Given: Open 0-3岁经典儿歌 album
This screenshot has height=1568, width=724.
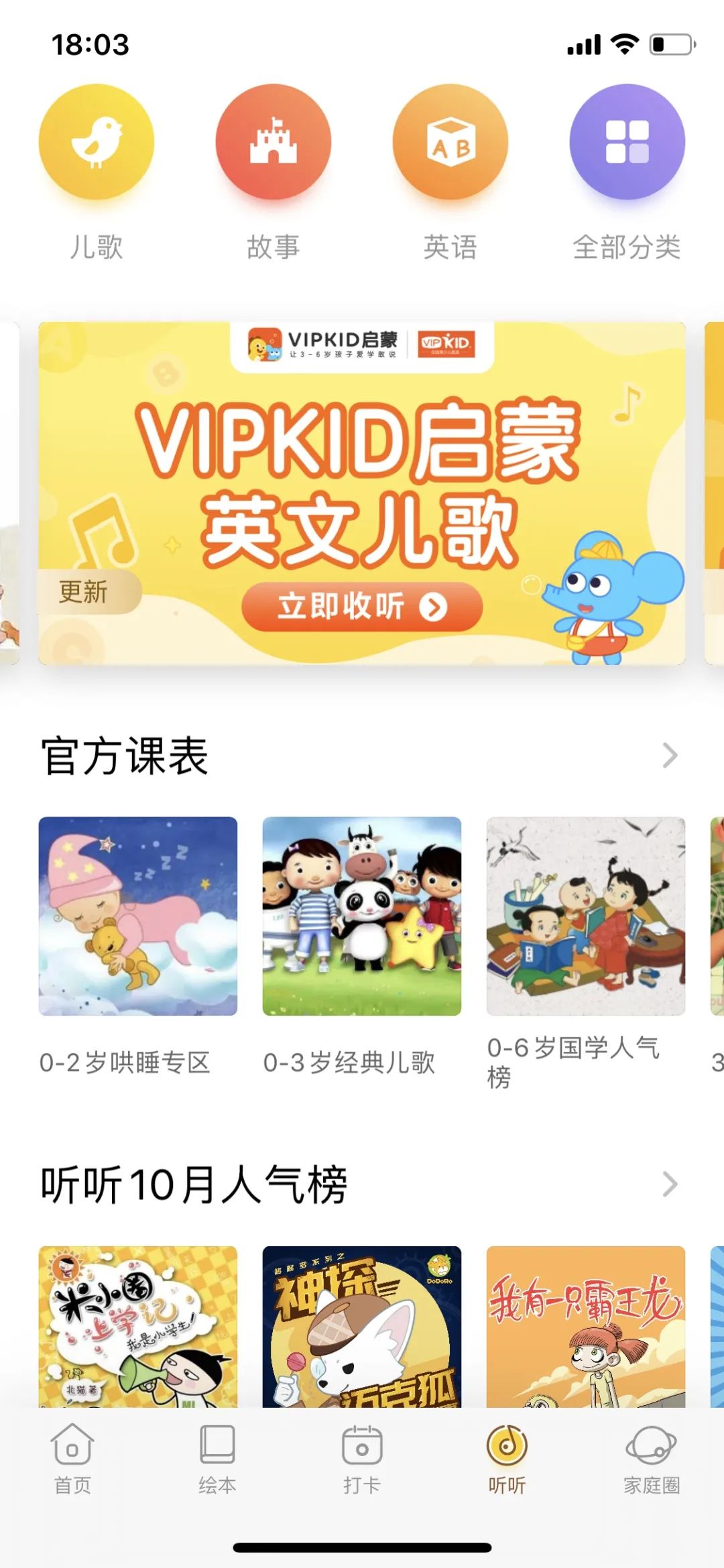Looking at the screenshot, I should coord(362,916).
